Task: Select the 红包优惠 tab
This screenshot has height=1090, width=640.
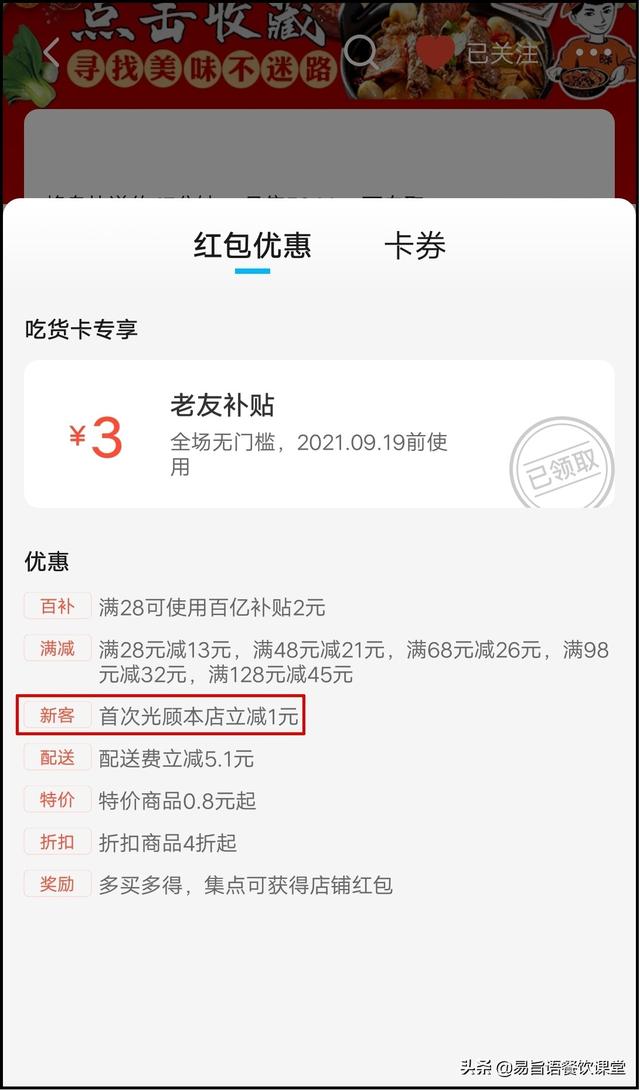Action: coord(252,245)
